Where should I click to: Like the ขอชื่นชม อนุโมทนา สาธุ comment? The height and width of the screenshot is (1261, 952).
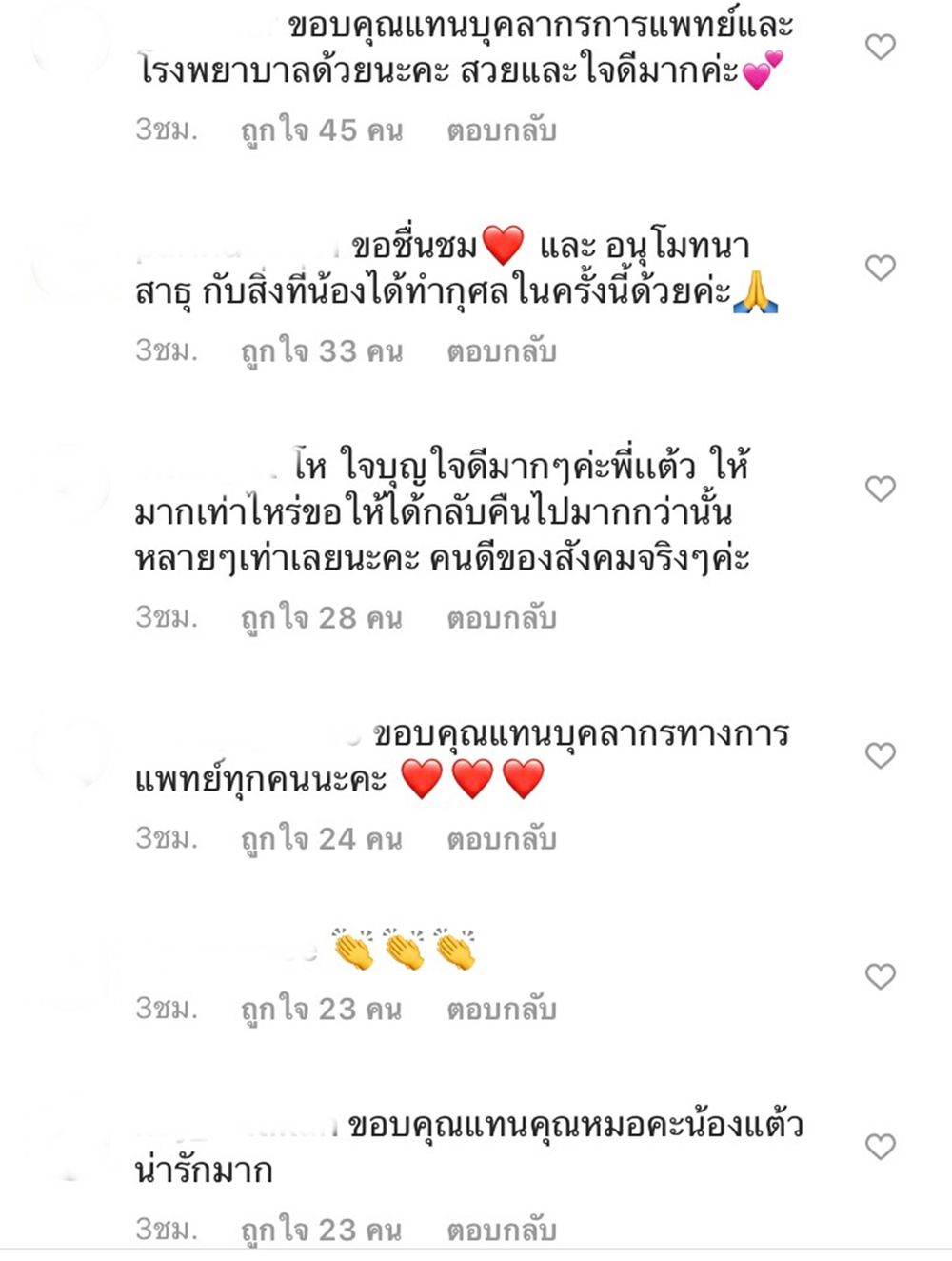pyautogui.click(x=880, y=268)
